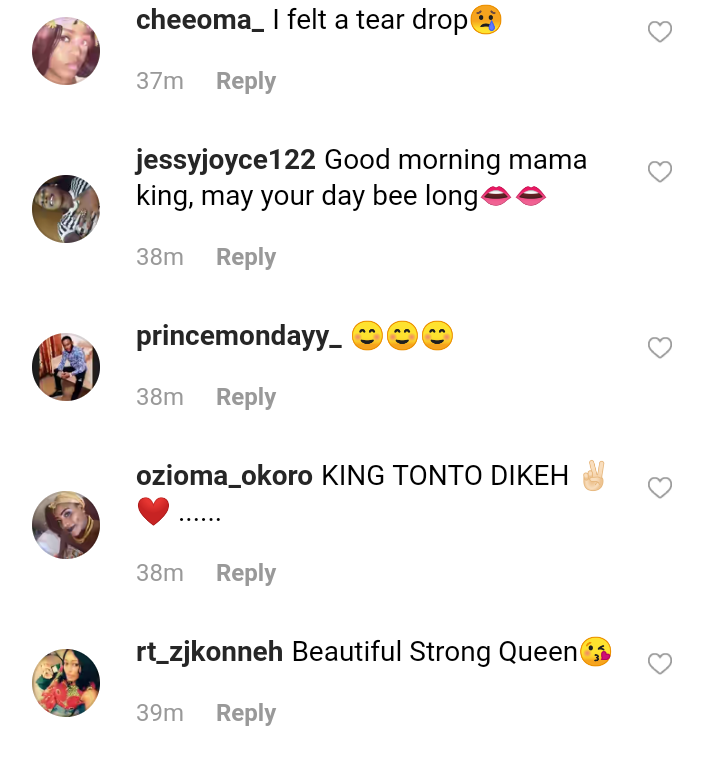Image resolution: width=720 pixels, height=763 pixels.
Task: Like rt_zjkonneh's comment
Action: coord(659,664)
